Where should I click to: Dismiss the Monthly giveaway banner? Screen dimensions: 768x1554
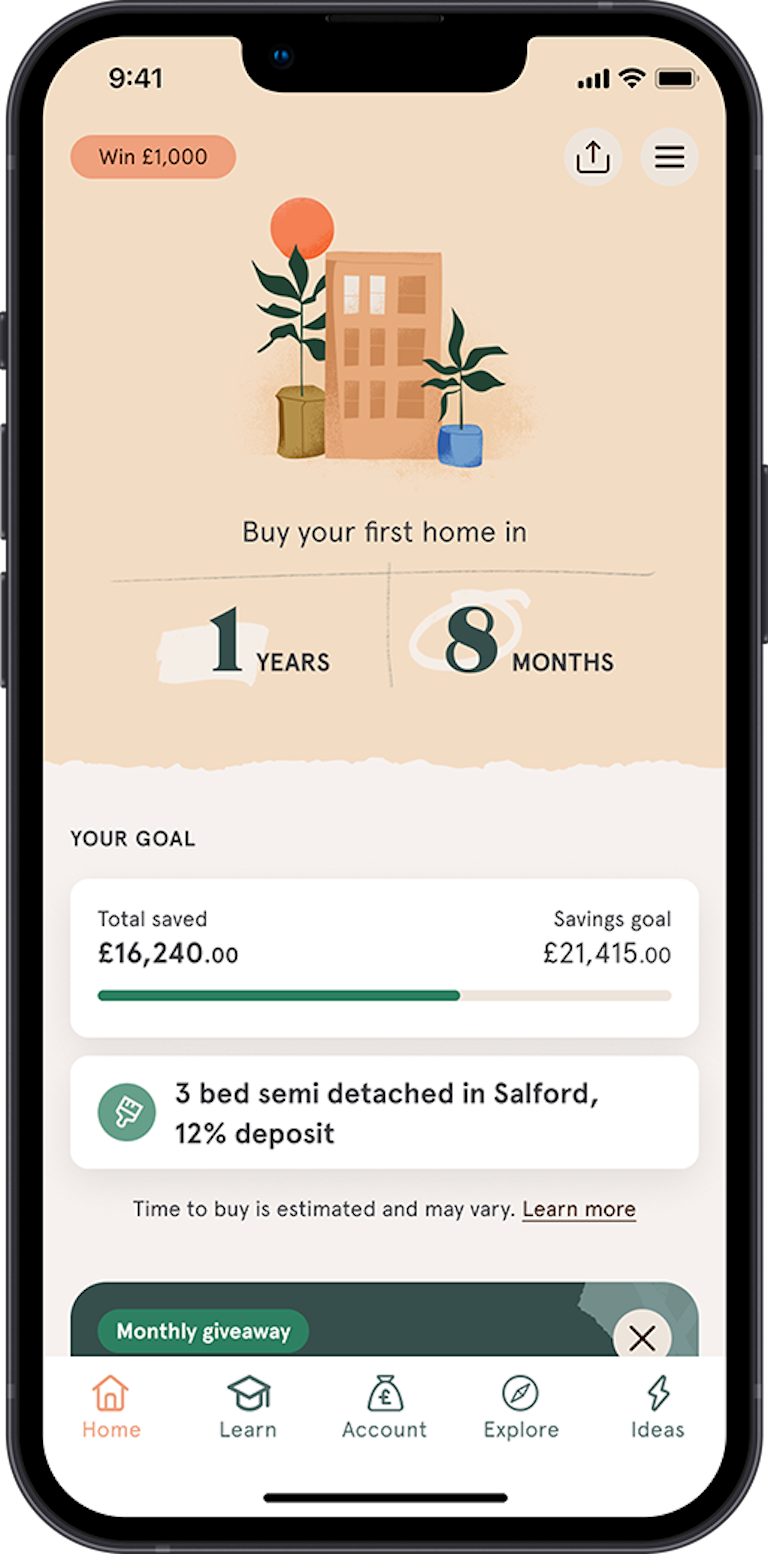pos(642,1337)
